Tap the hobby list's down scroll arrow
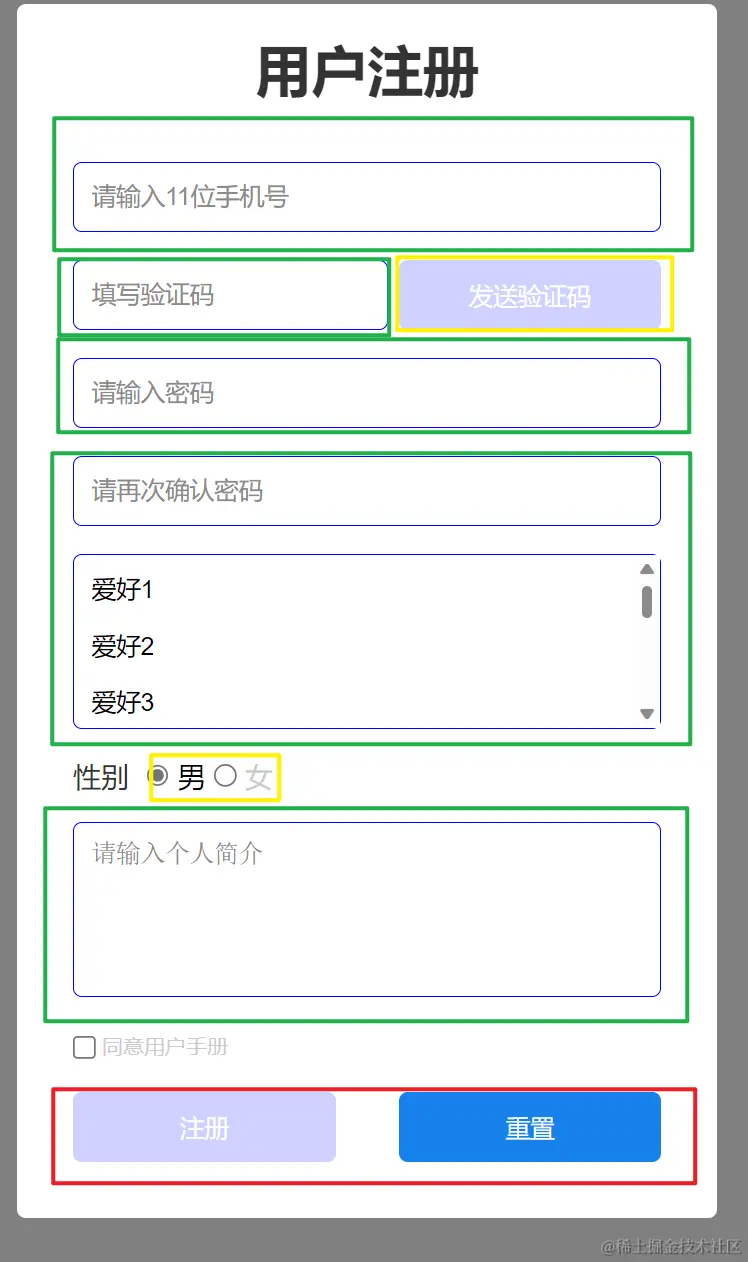748x1262 pixels. 647,714
